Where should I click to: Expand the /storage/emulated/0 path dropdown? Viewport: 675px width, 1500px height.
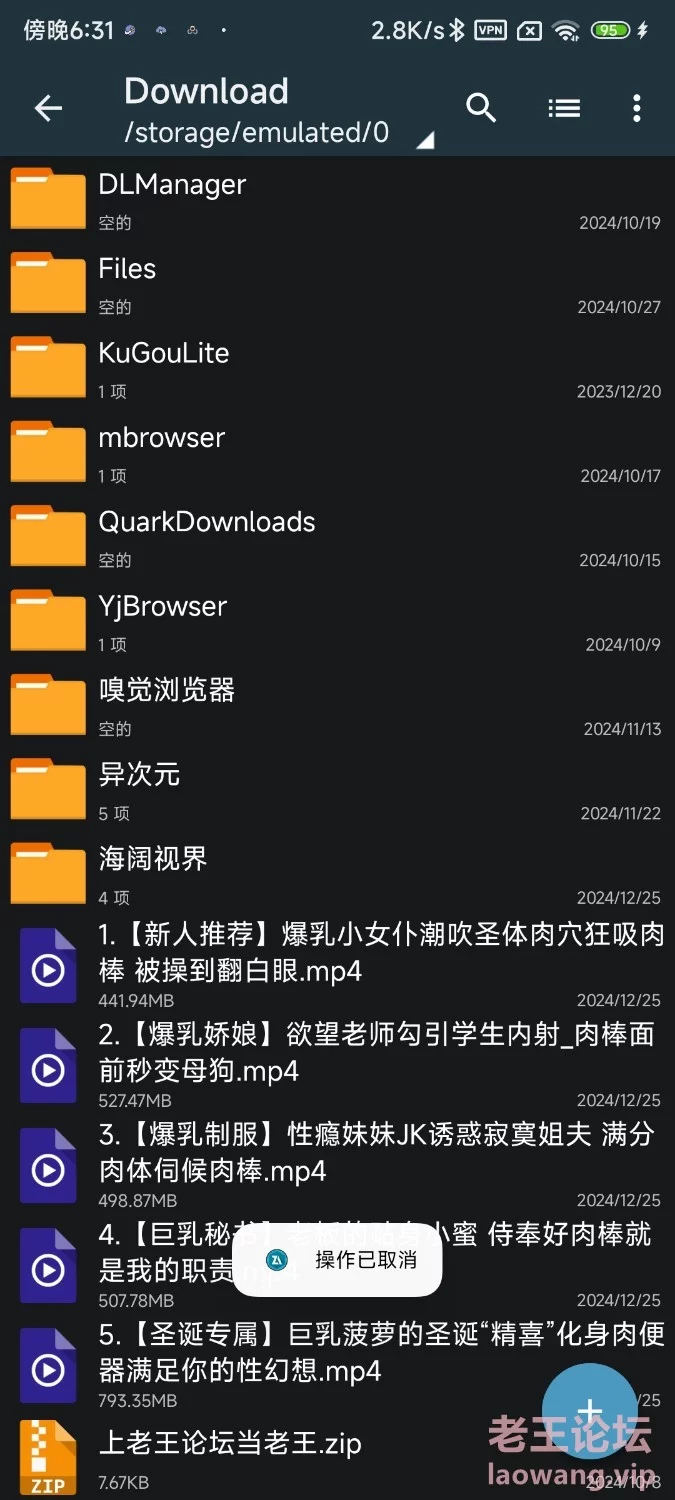pos(278,133)
